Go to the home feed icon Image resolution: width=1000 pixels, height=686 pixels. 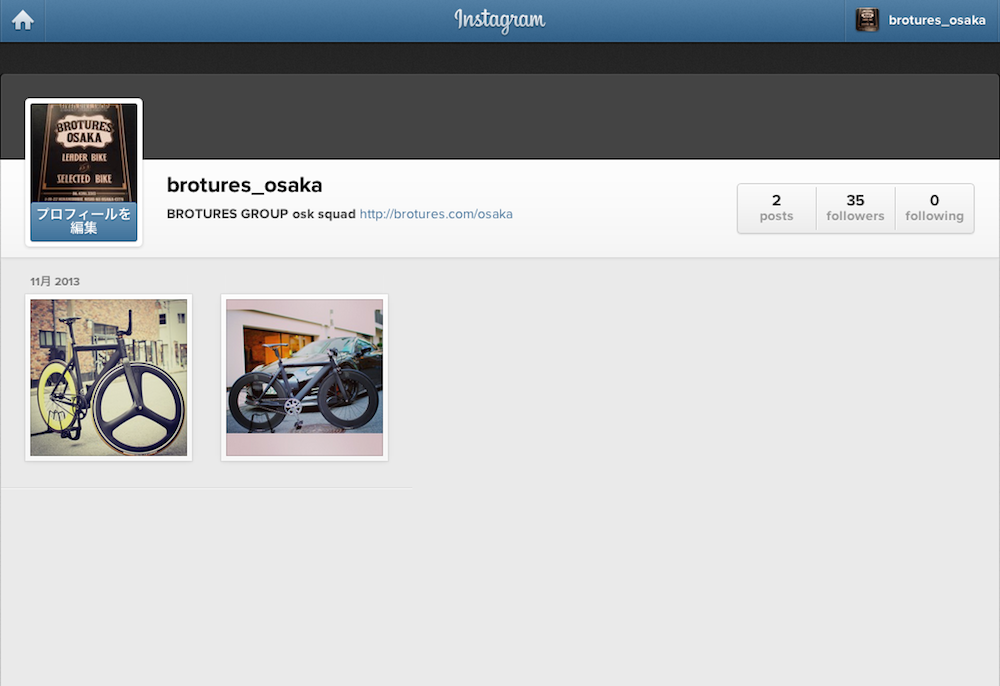tap(22, 20)
